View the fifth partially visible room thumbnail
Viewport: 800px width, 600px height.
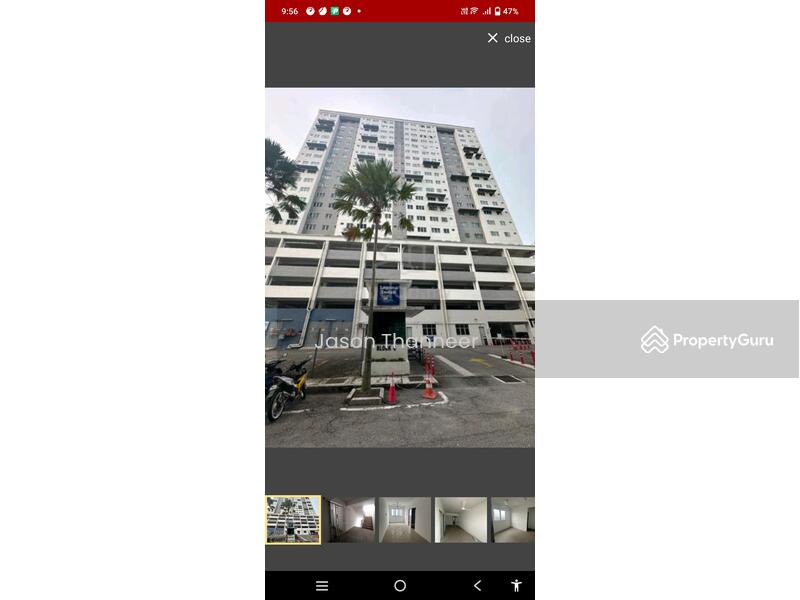pyautogui.click(x=514, y=520)
